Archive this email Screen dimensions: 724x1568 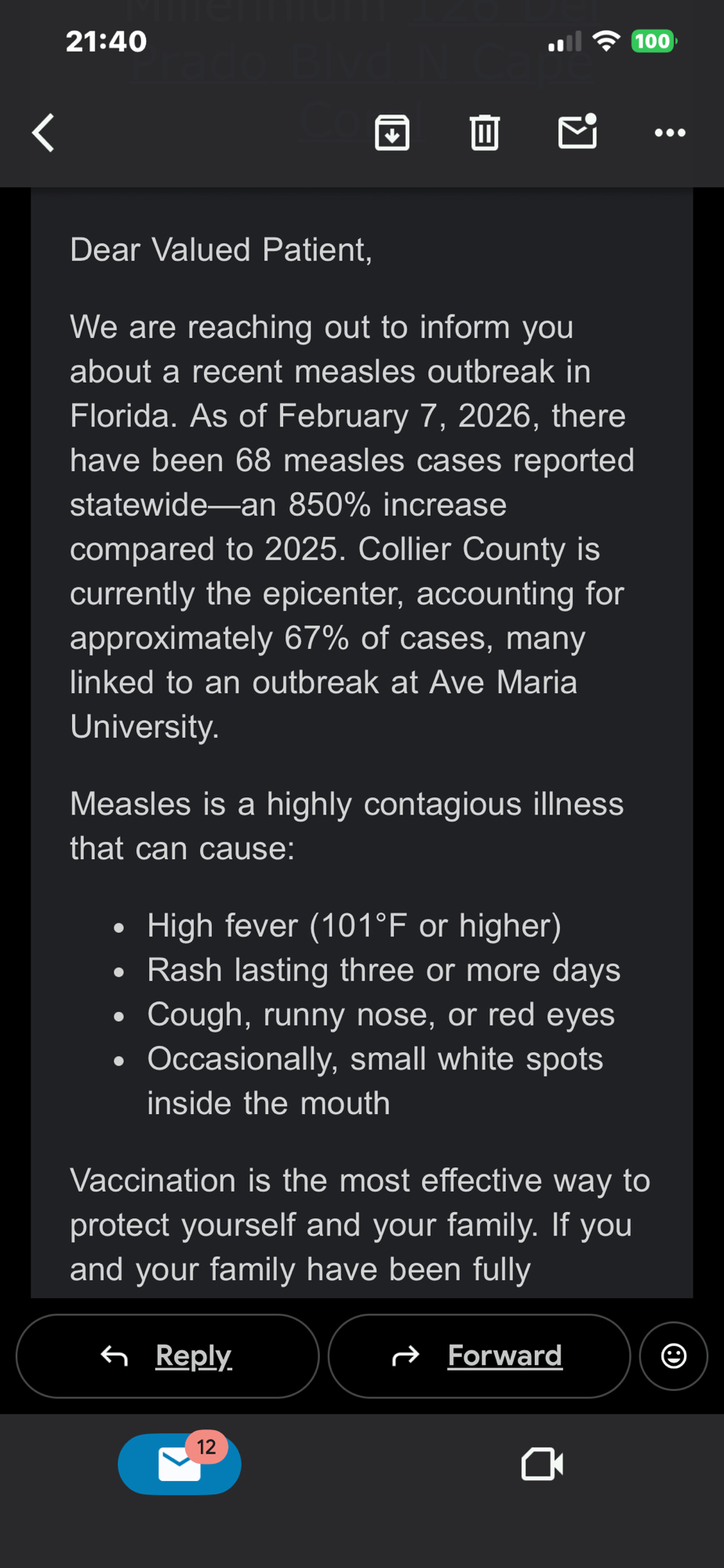[x=392, y=132]
